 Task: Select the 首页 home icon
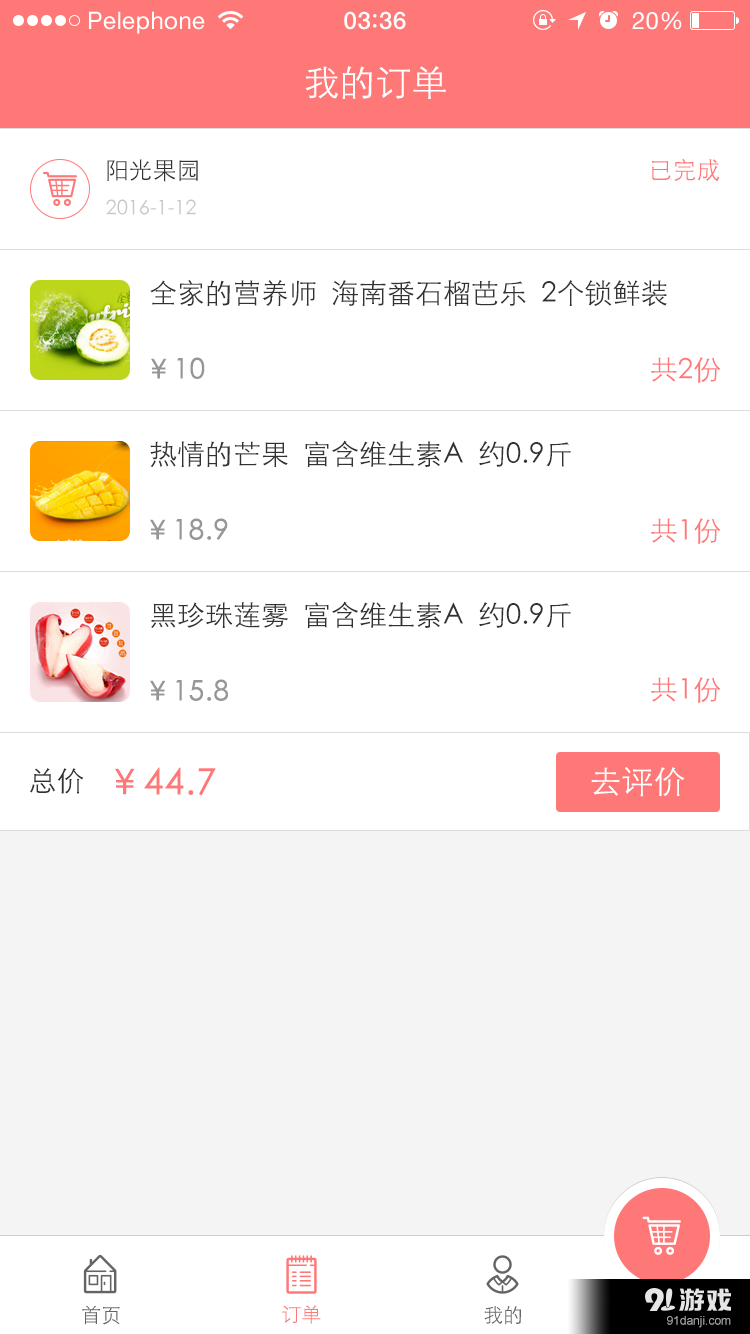point(100,1274)
